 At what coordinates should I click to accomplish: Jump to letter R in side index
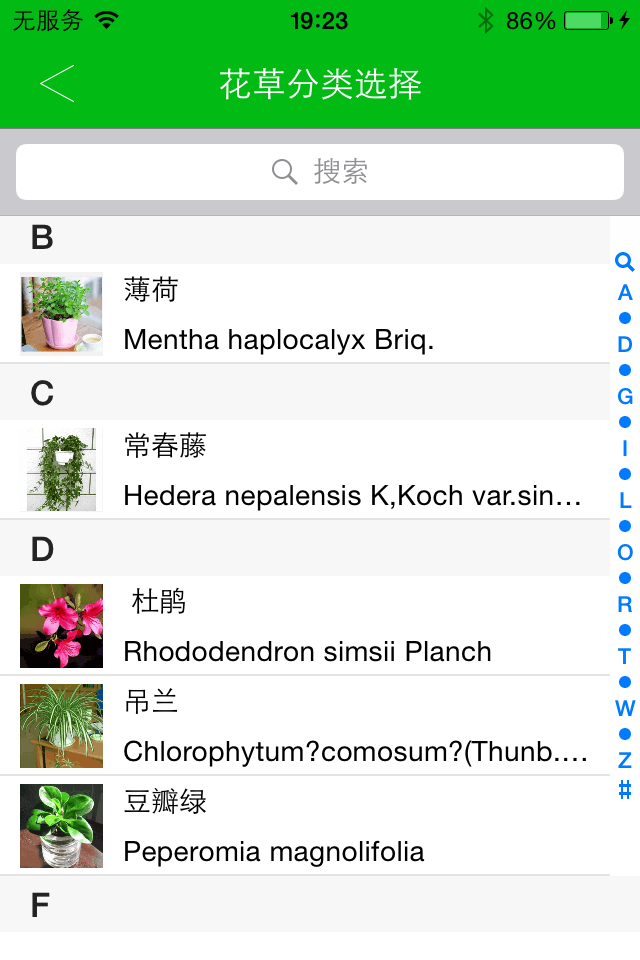(x=625, y=605)
